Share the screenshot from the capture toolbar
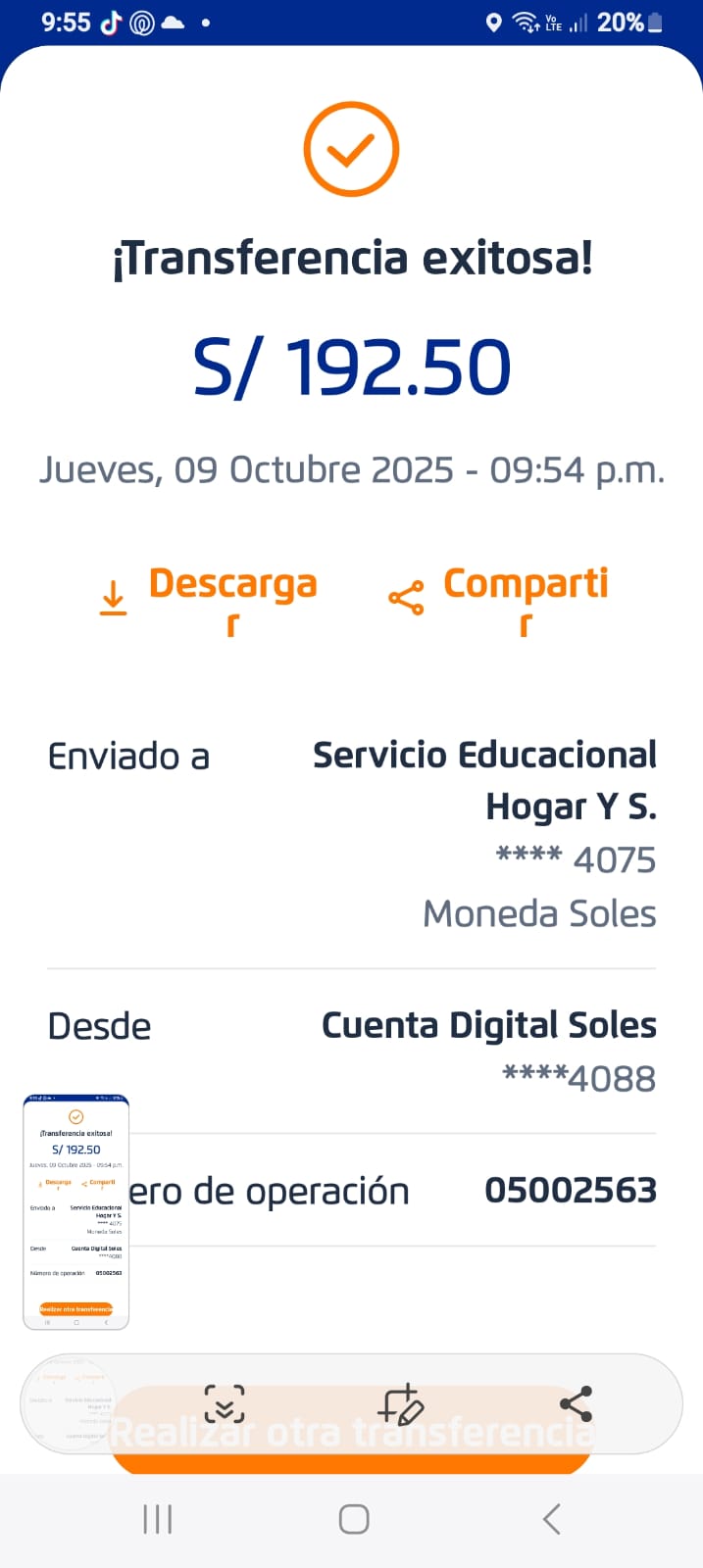This screenshot has width=703, height=1568. [x=576, y=1404]
